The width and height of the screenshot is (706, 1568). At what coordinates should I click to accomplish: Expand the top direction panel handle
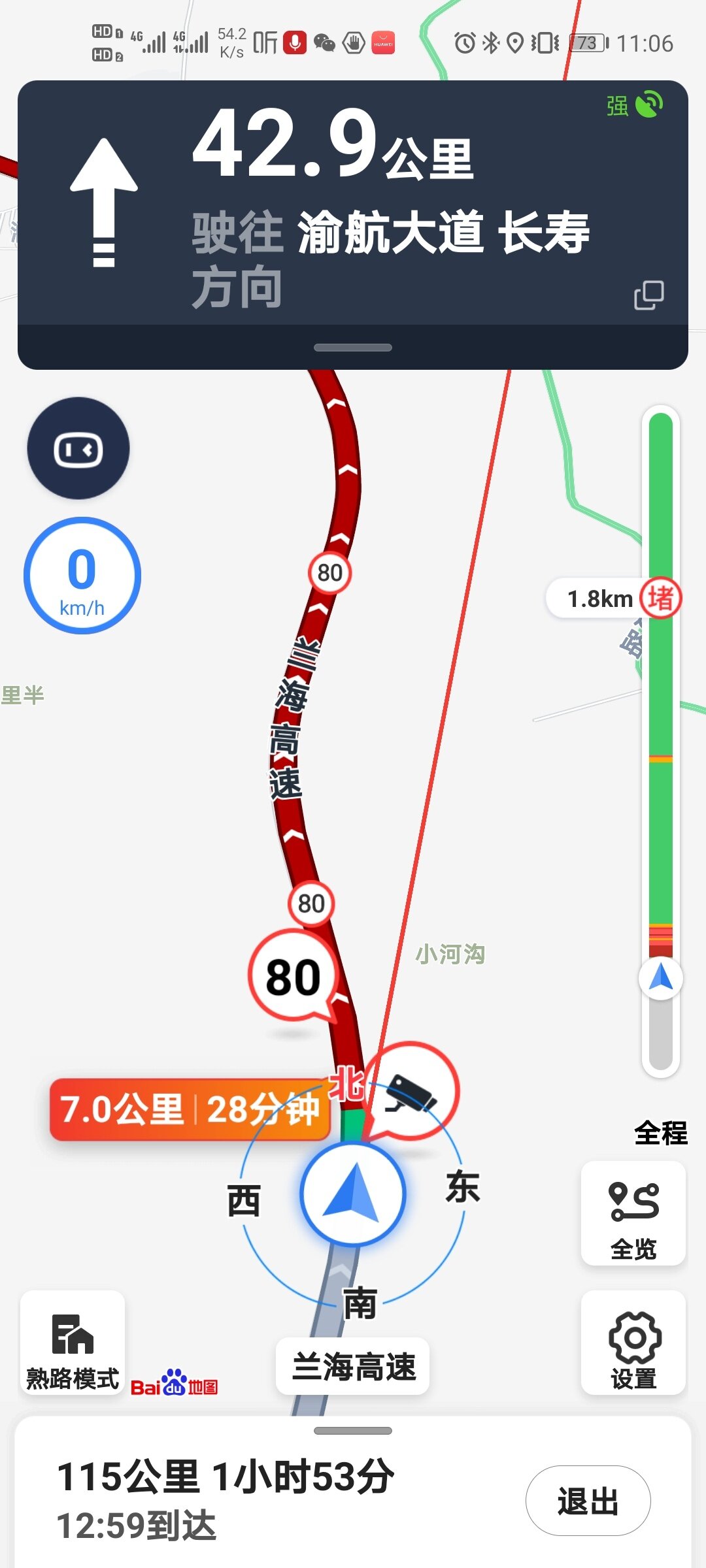click(353, 348)
